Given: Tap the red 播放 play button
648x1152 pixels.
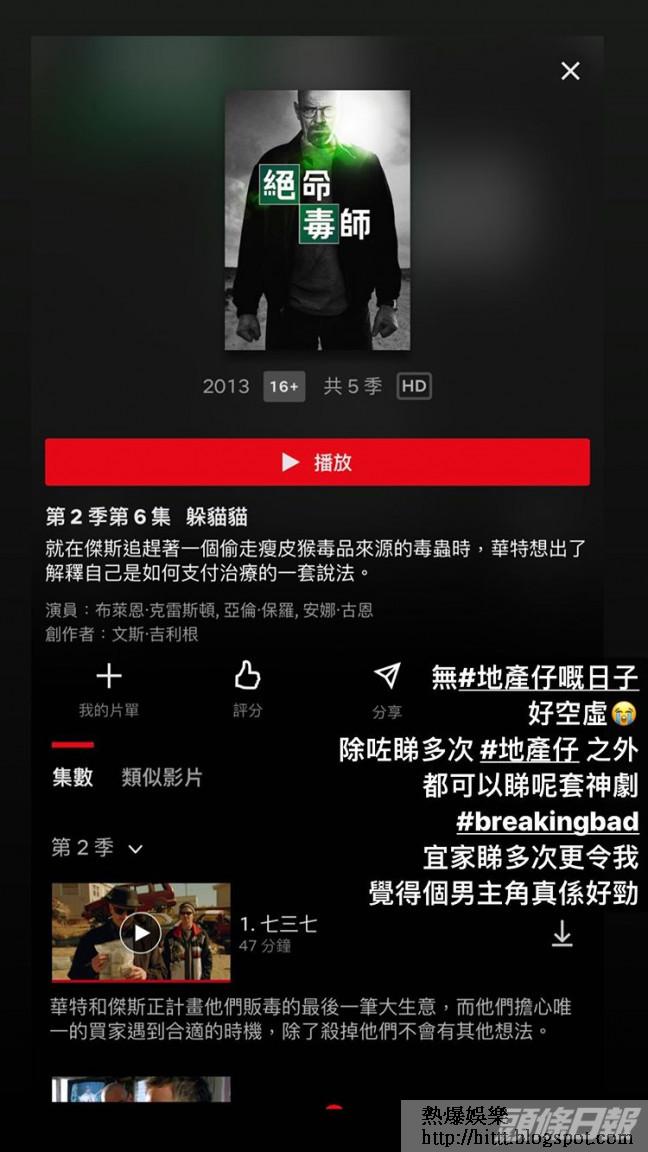Looking at the screenshot, I should point(317,462).
